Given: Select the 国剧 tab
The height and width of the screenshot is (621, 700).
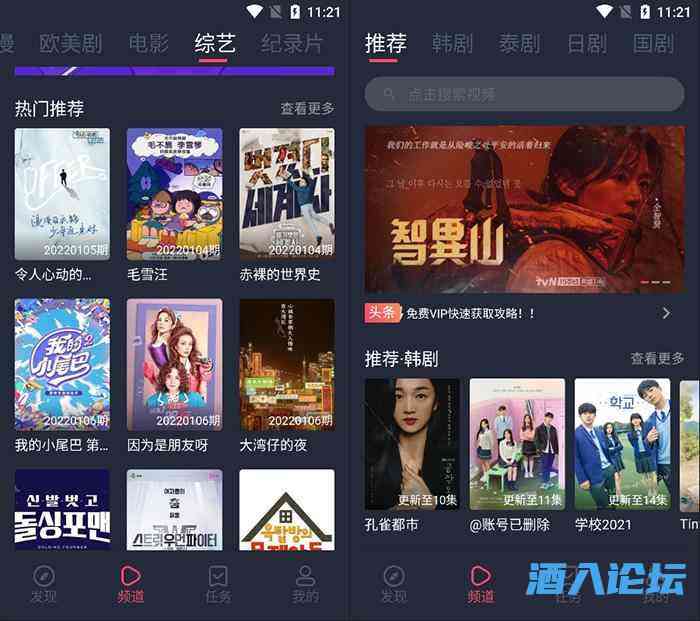Looking at the screenshot, I should click(653, 44).
